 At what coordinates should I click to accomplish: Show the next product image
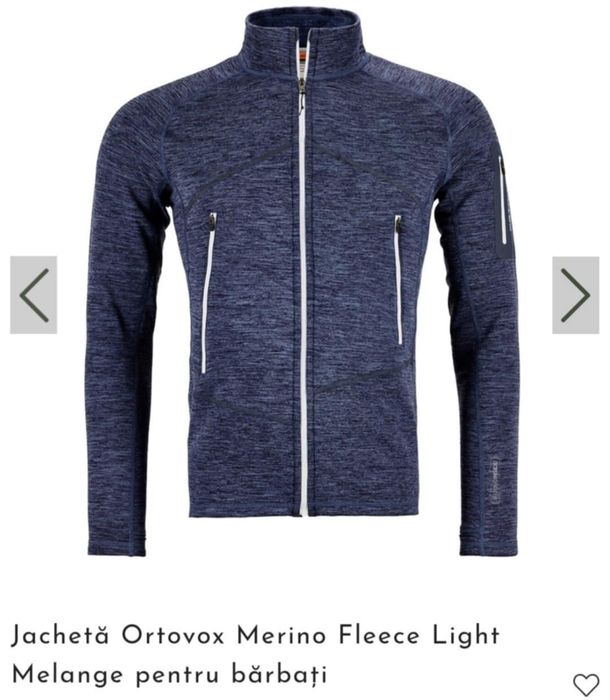tap(575, 295)
